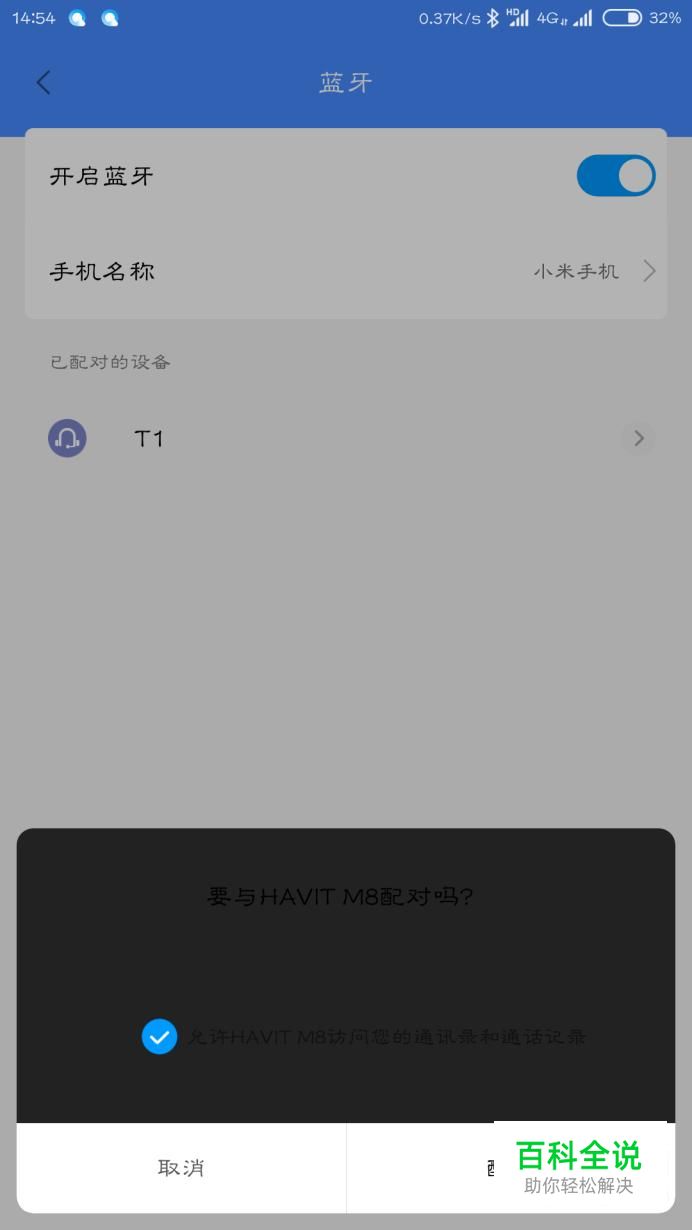Tap 取消 to cancel pairing
The image size is (692, 1230).
coord(181,1167)
